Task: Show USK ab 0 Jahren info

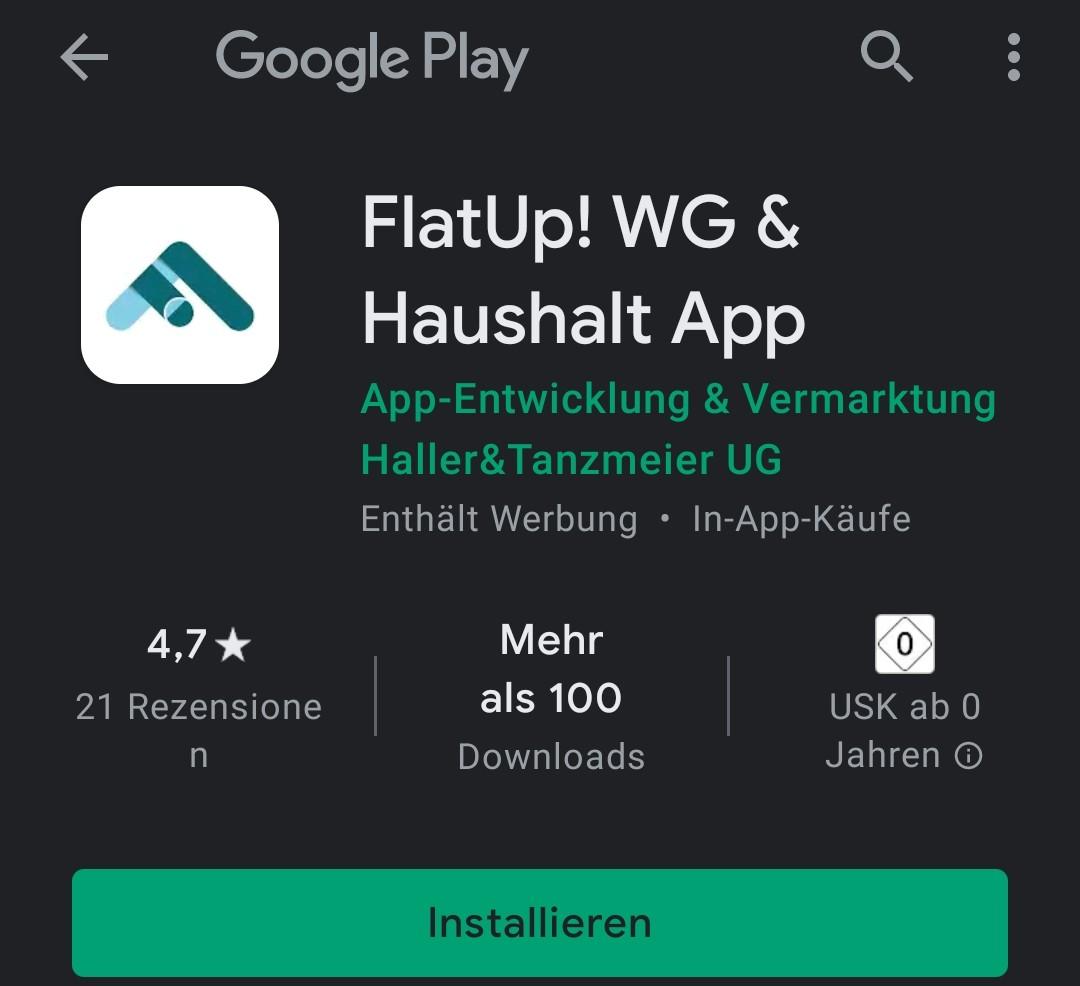Action: 968,756
